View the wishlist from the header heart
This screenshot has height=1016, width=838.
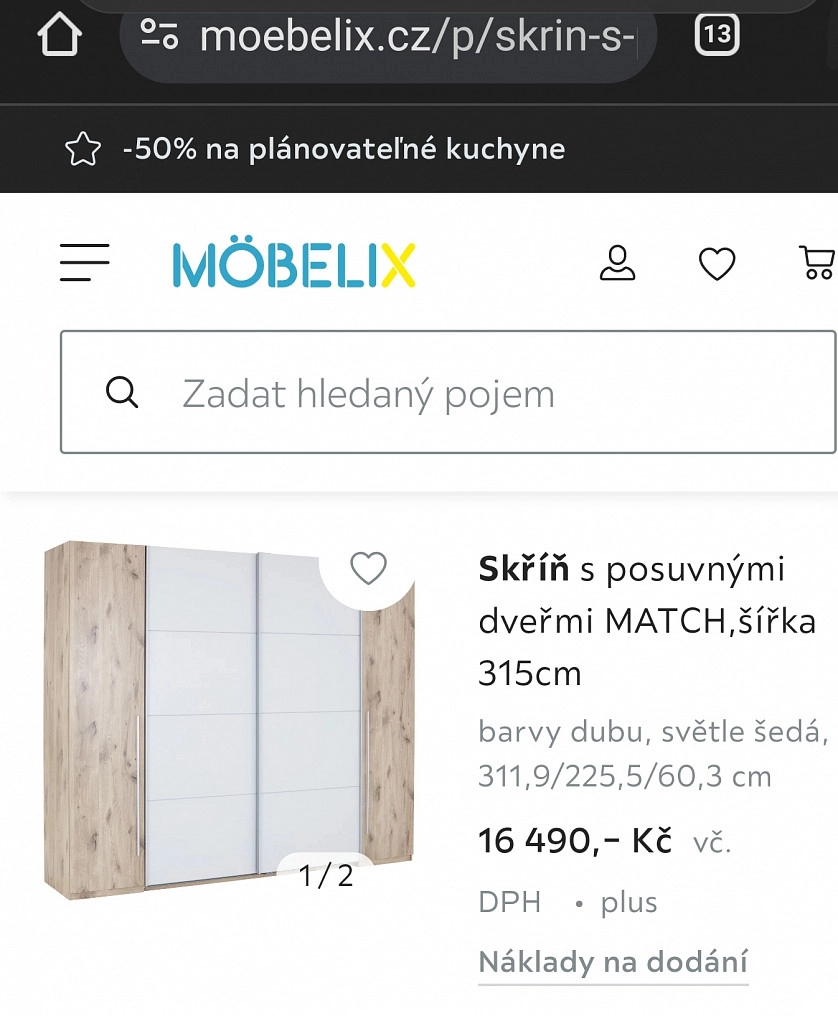pyautogui.click(x=716, y=264)
